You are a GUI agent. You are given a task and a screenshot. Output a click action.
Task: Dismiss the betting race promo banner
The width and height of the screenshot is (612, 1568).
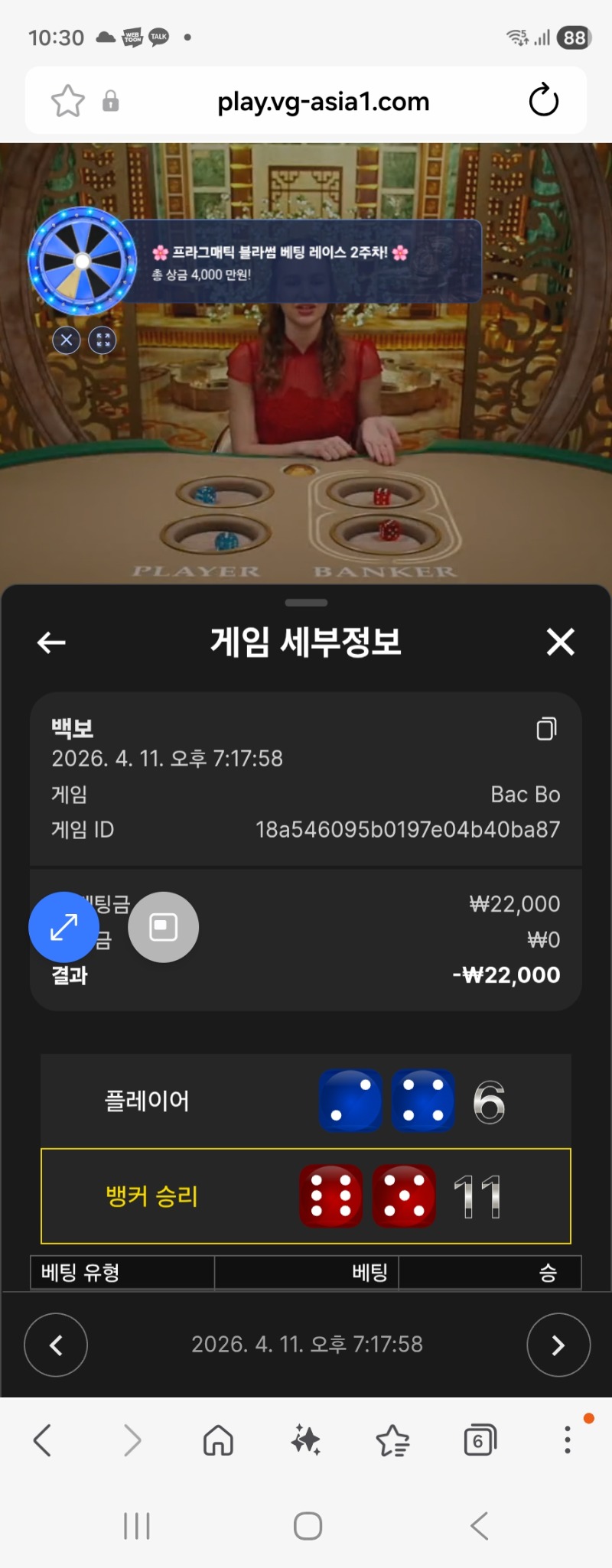[67, 340]
